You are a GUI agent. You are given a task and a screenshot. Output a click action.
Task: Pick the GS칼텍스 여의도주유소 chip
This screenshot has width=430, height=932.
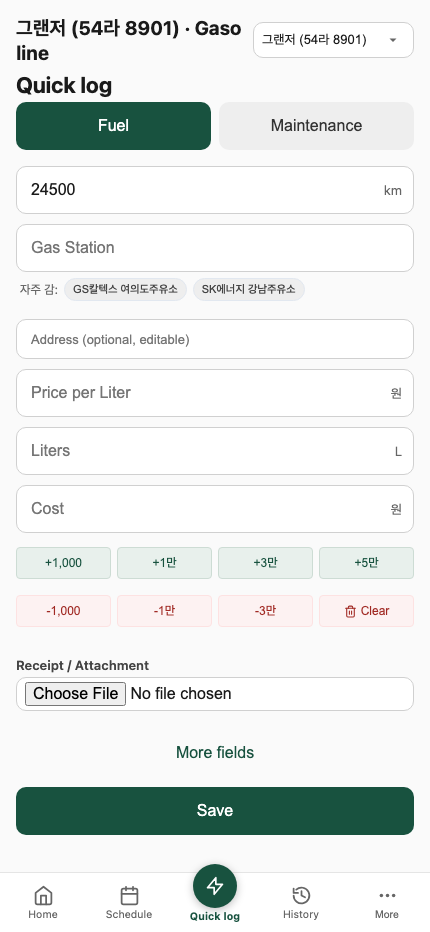pos(125,289)
